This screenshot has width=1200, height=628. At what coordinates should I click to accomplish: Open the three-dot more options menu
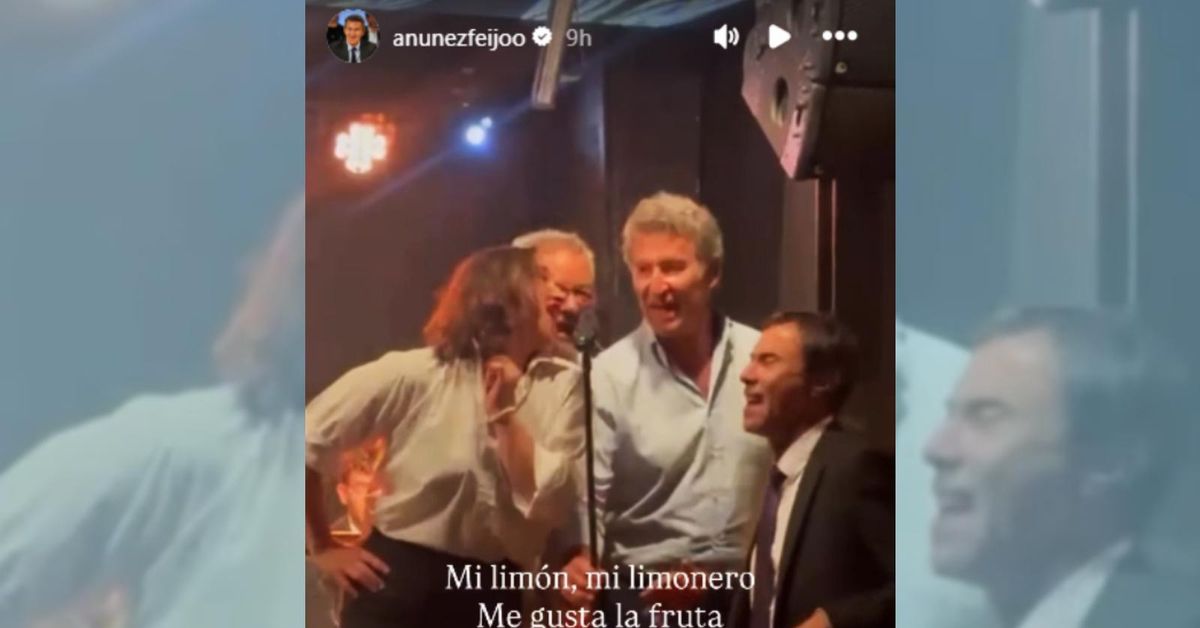[839, 37]
